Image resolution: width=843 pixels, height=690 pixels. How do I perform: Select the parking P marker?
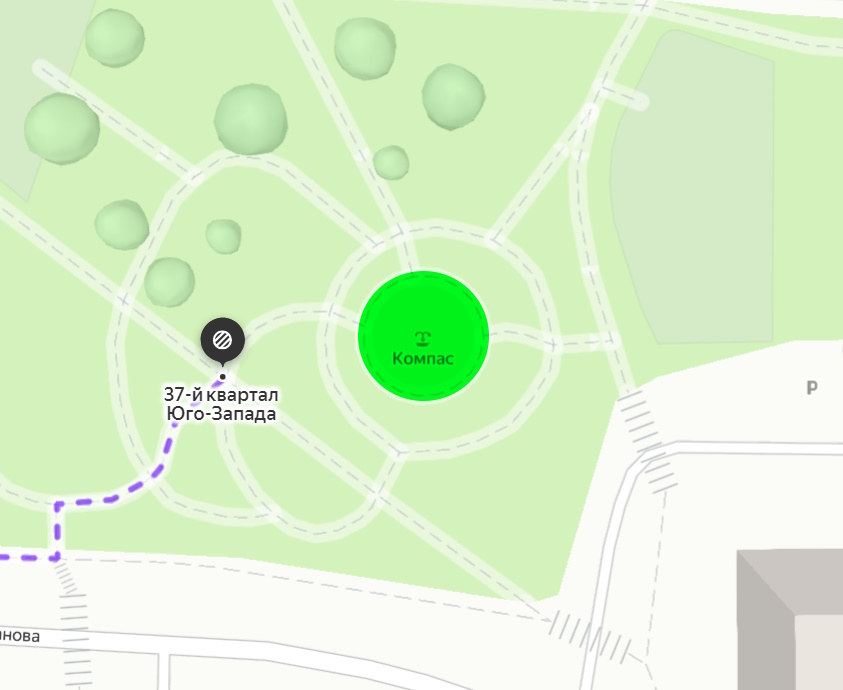click(x=813, y=388)
